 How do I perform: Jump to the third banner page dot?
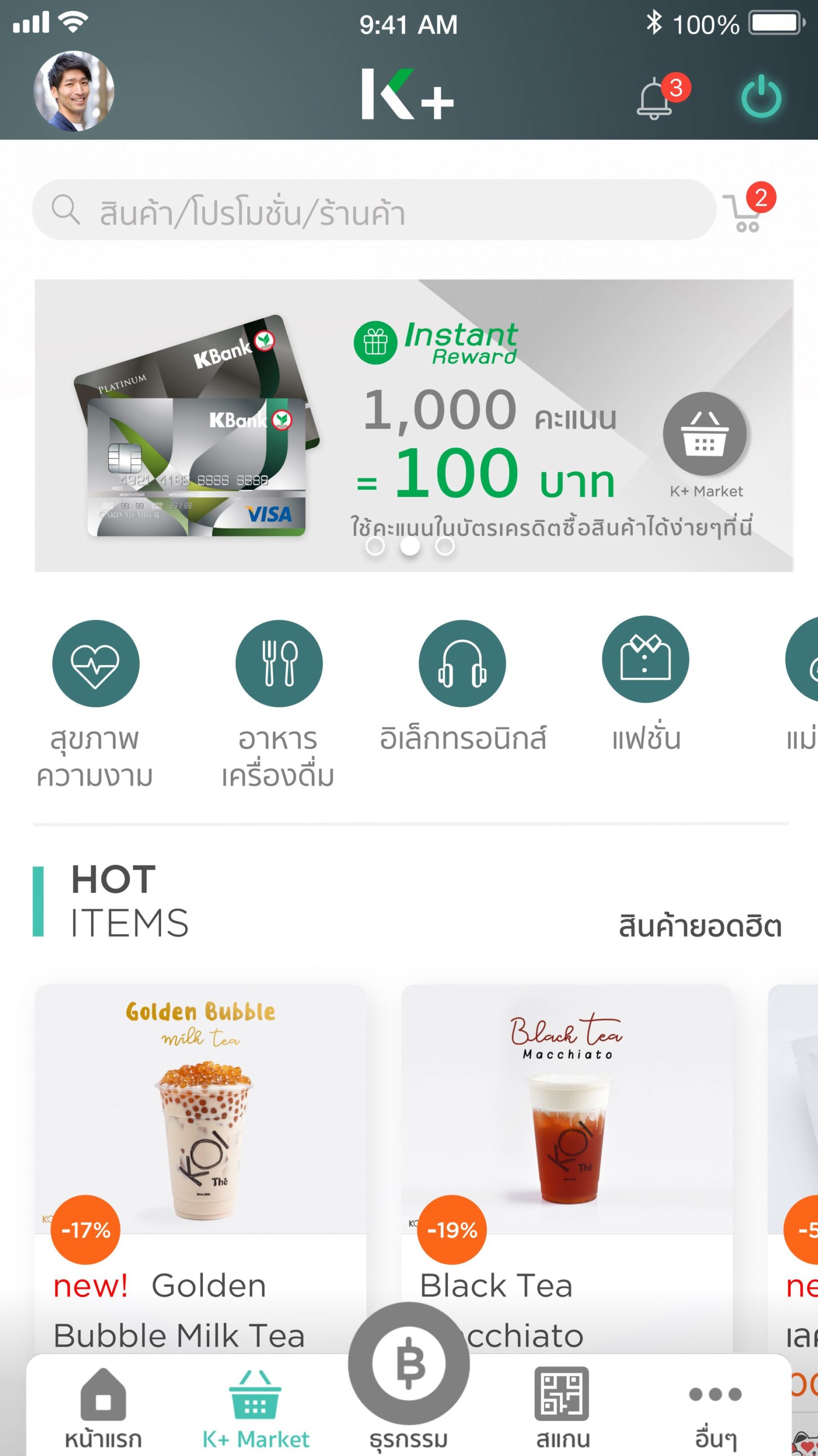click(x=444, y=546)
